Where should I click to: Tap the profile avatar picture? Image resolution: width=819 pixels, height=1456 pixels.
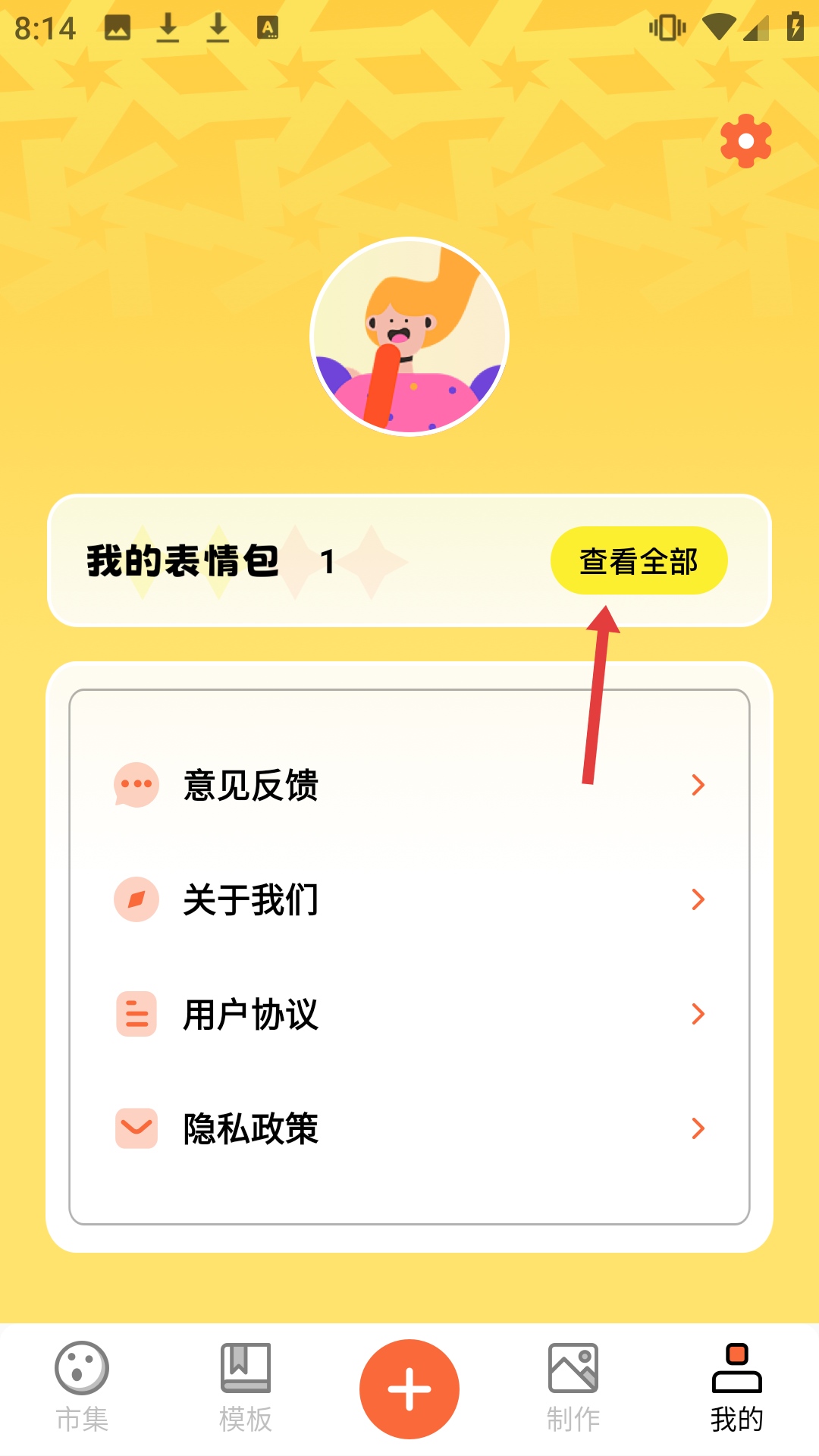click(x=409, y=337)
